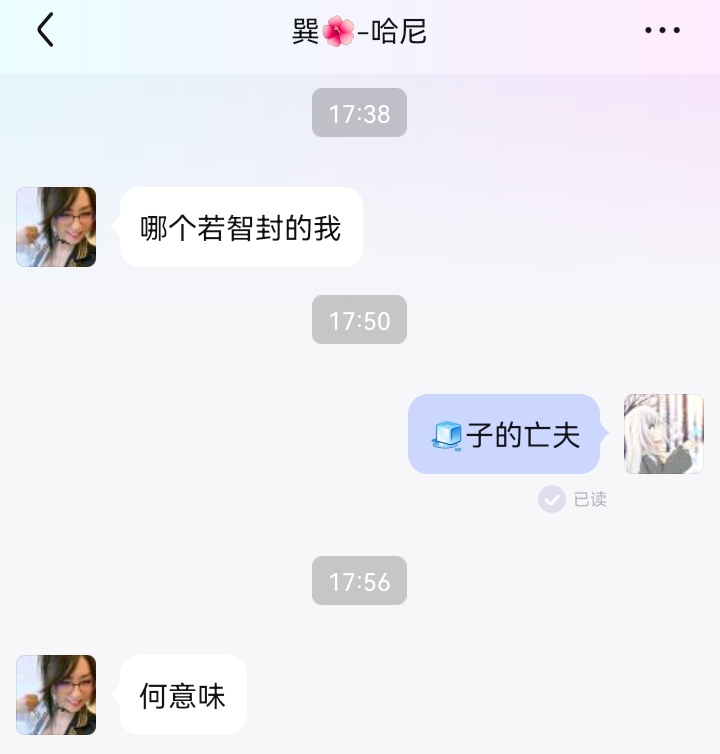The height and width of the screenshot is (754, 720).
Task: Open sender's avatar beside 哪个若智封的我
Action: 56,227
